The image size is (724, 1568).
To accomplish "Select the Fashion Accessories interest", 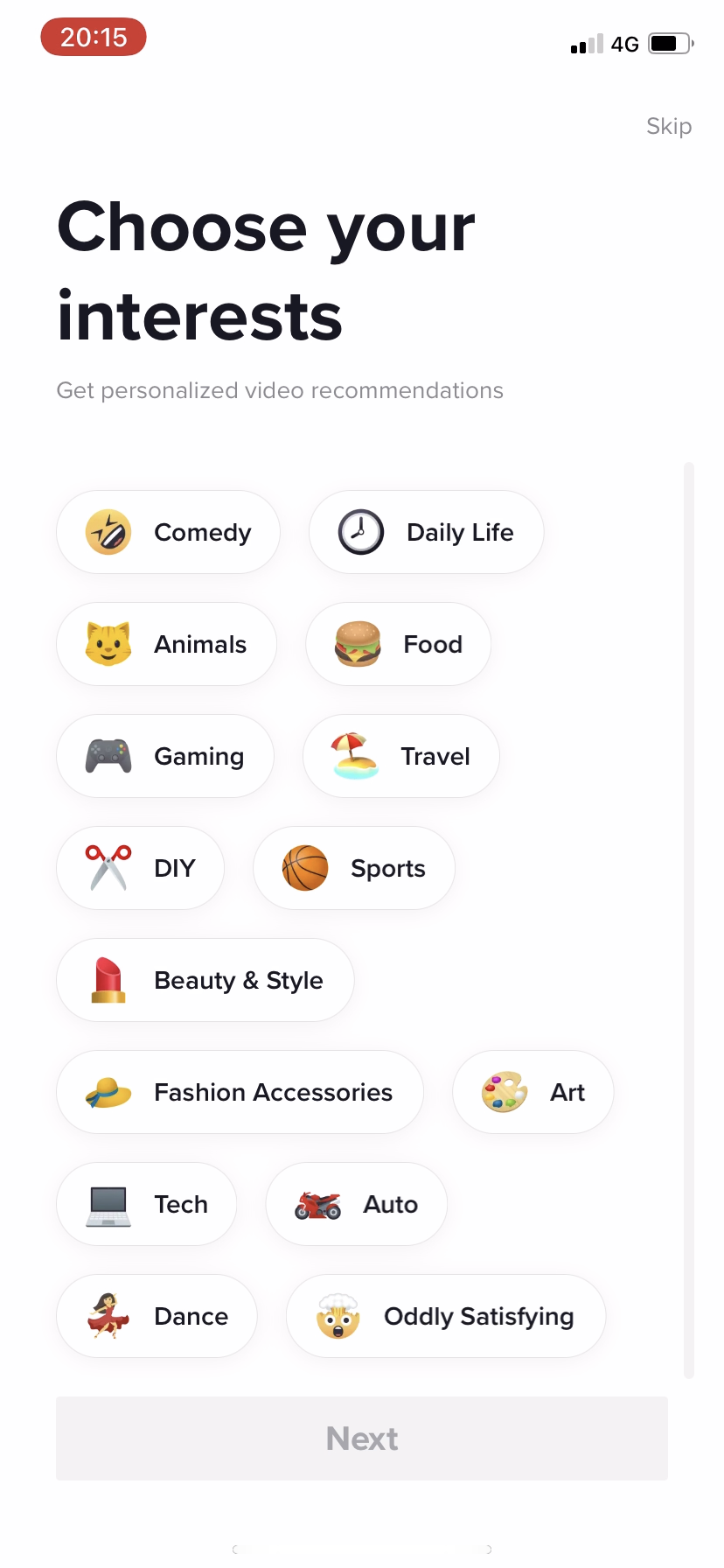I will pos(240,1092).
